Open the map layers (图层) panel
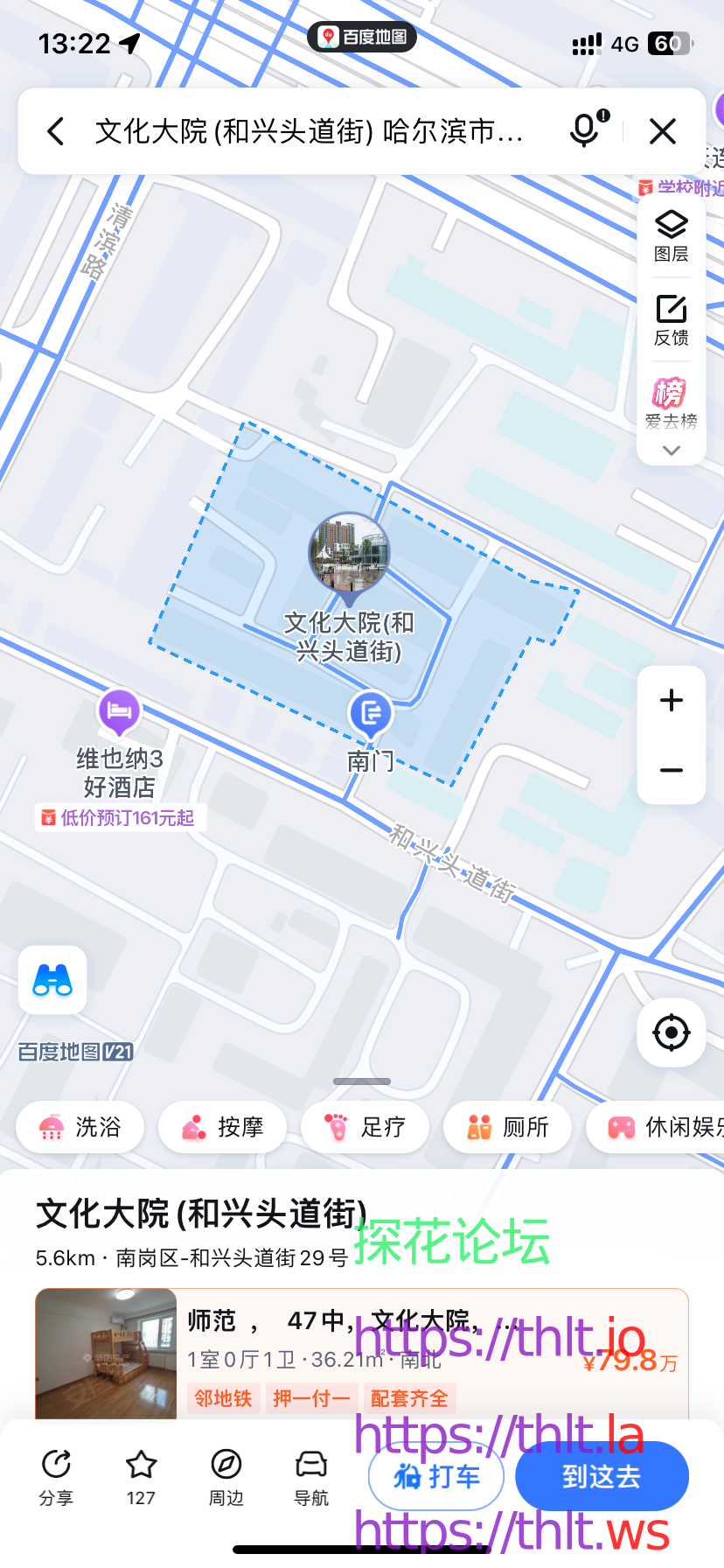The image size is (724, 1568). tap(671, 236)
